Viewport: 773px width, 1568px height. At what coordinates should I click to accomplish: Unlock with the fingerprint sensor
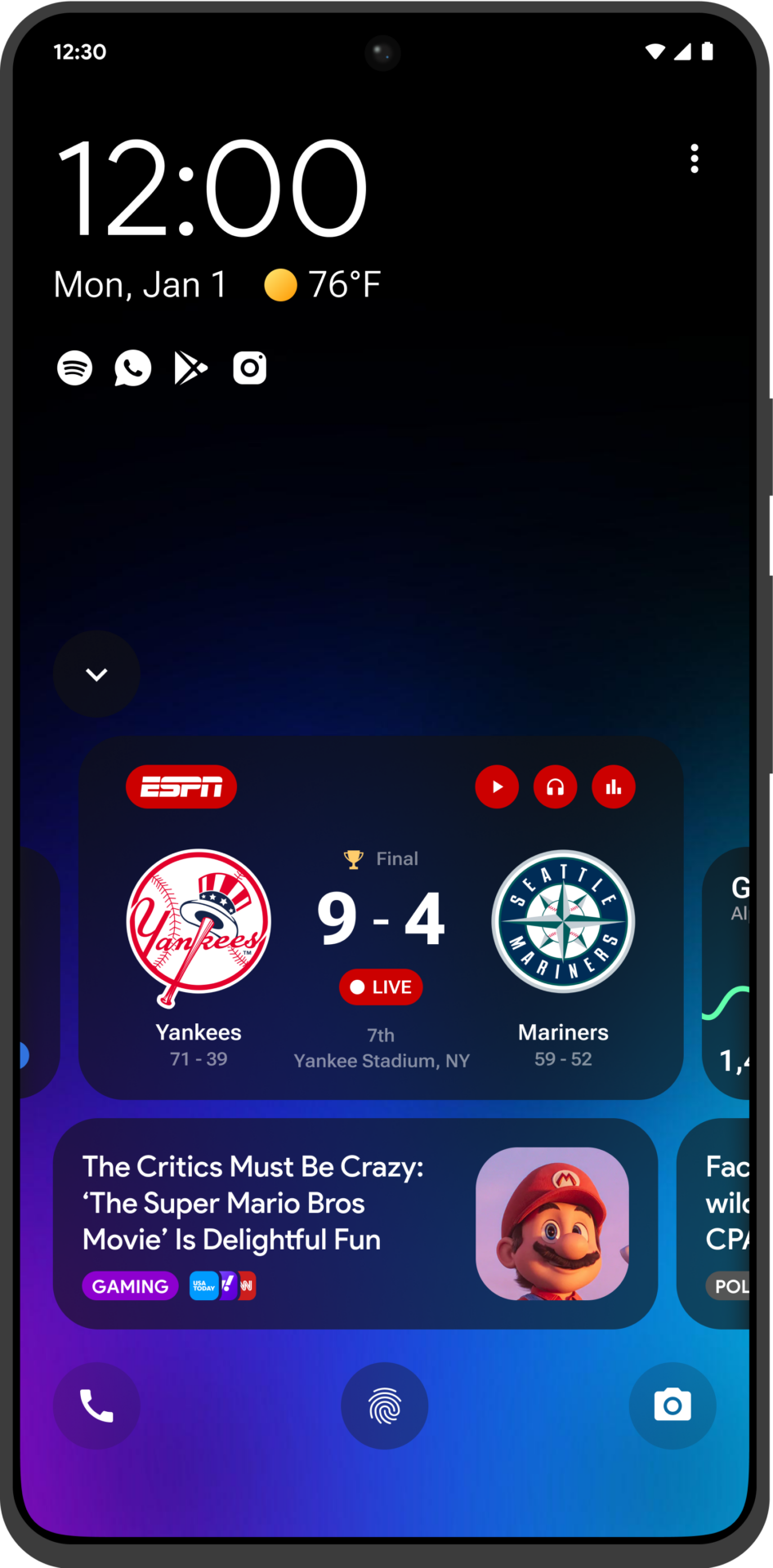384,1405
